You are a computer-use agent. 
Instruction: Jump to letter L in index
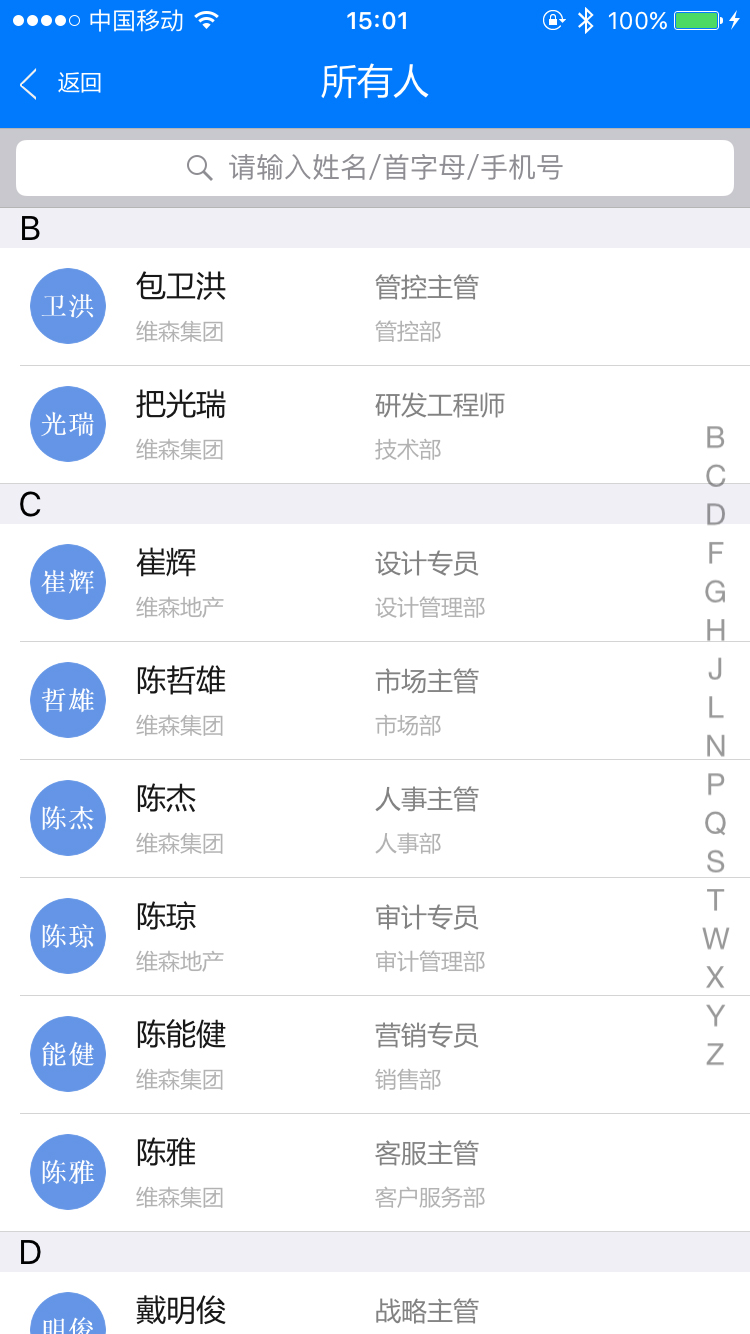pos(715,708)
